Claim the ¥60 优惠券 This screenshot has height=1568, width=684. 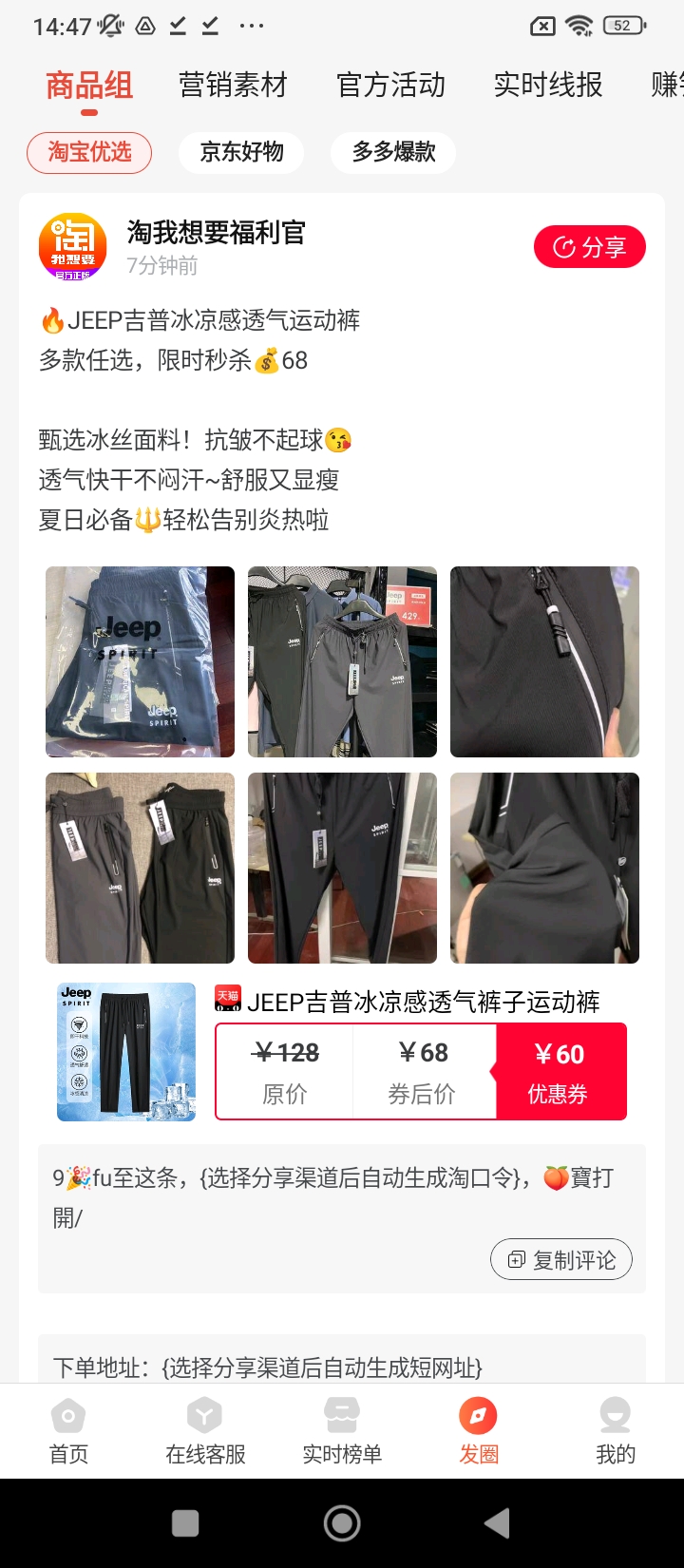point(560,1072)
